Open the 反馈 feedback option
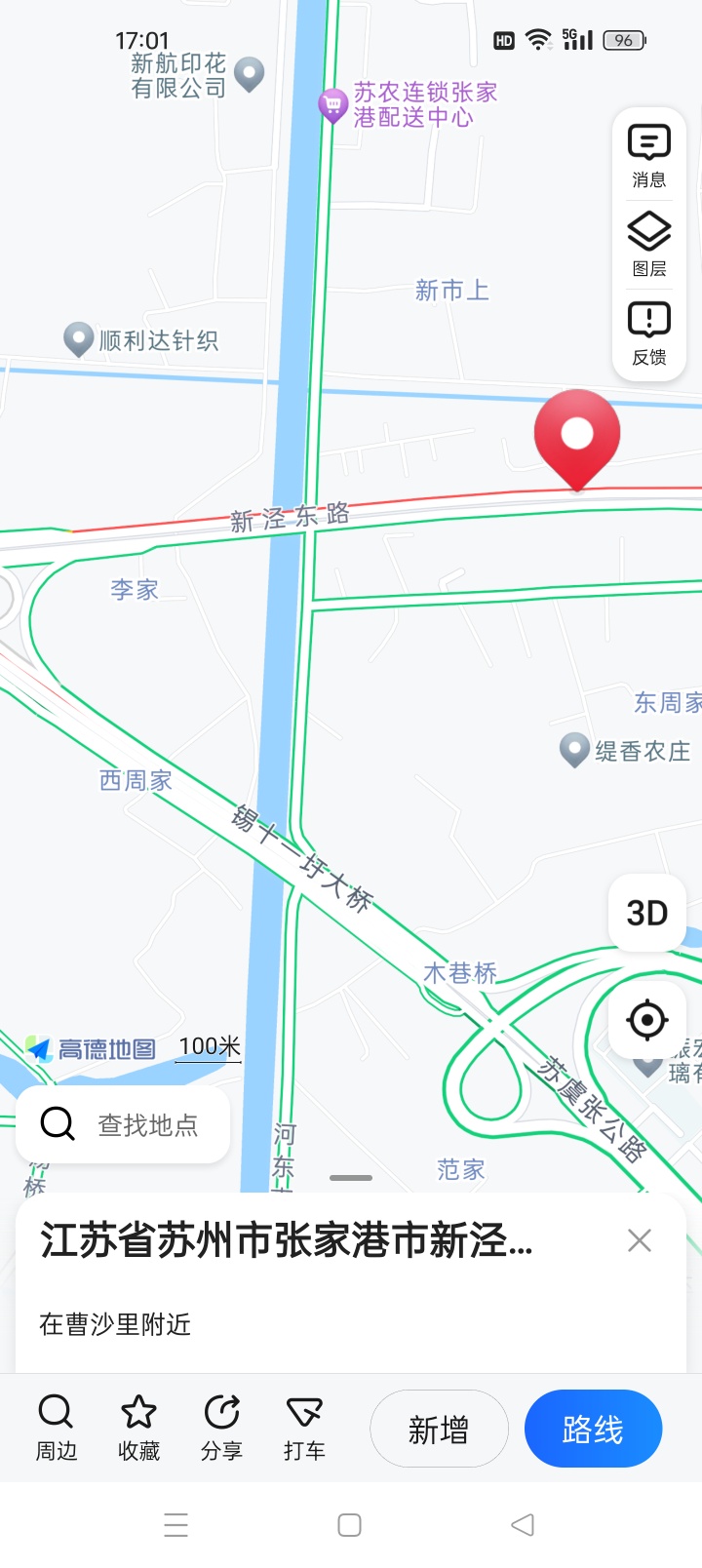The width and height of the screenshot is (702, 1568). (x=648, y=333)
